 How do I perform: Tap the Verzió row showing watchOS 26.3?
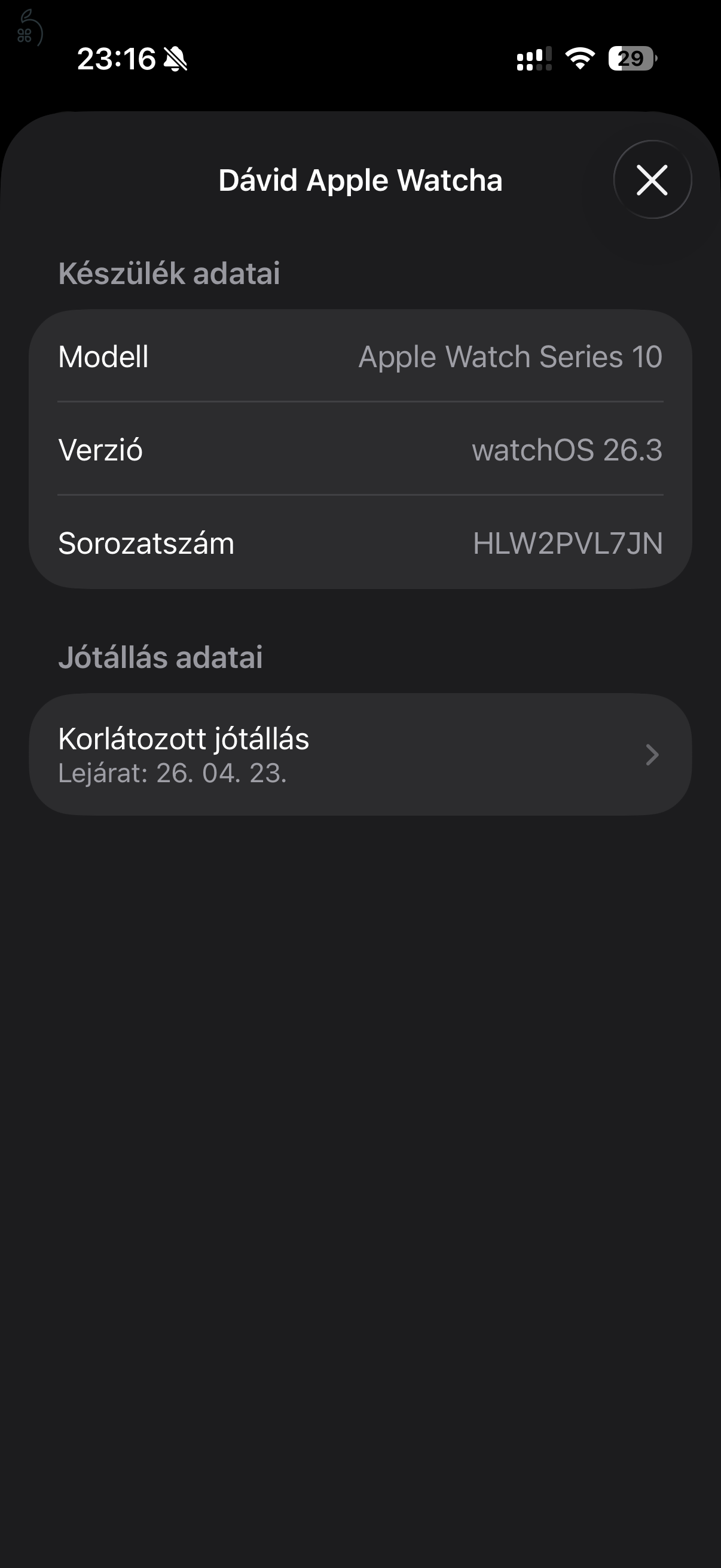[x=360, y=450]
